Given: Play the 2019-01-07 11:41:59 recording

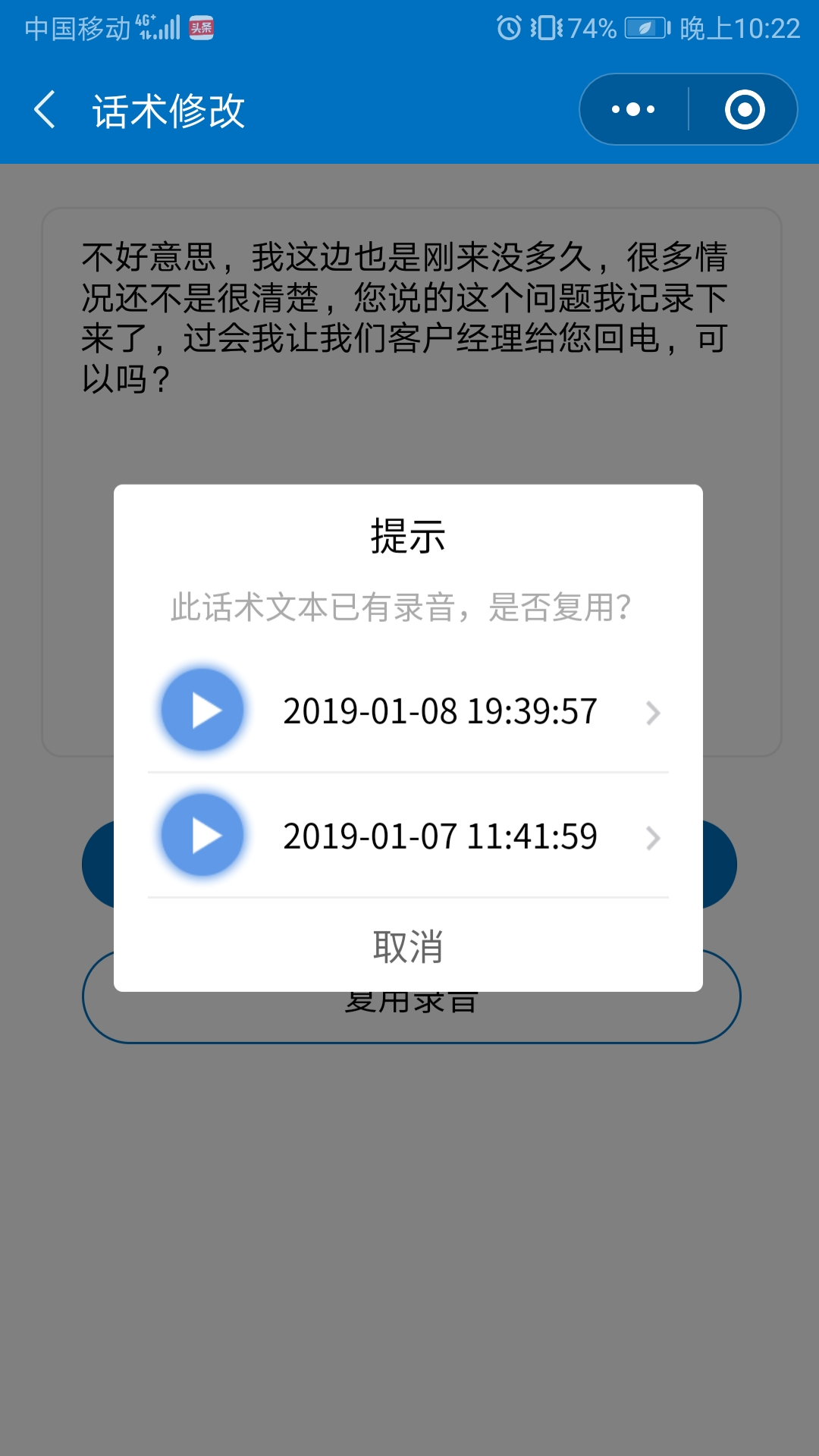Looking at the screenshot, I should pos(202,836).
